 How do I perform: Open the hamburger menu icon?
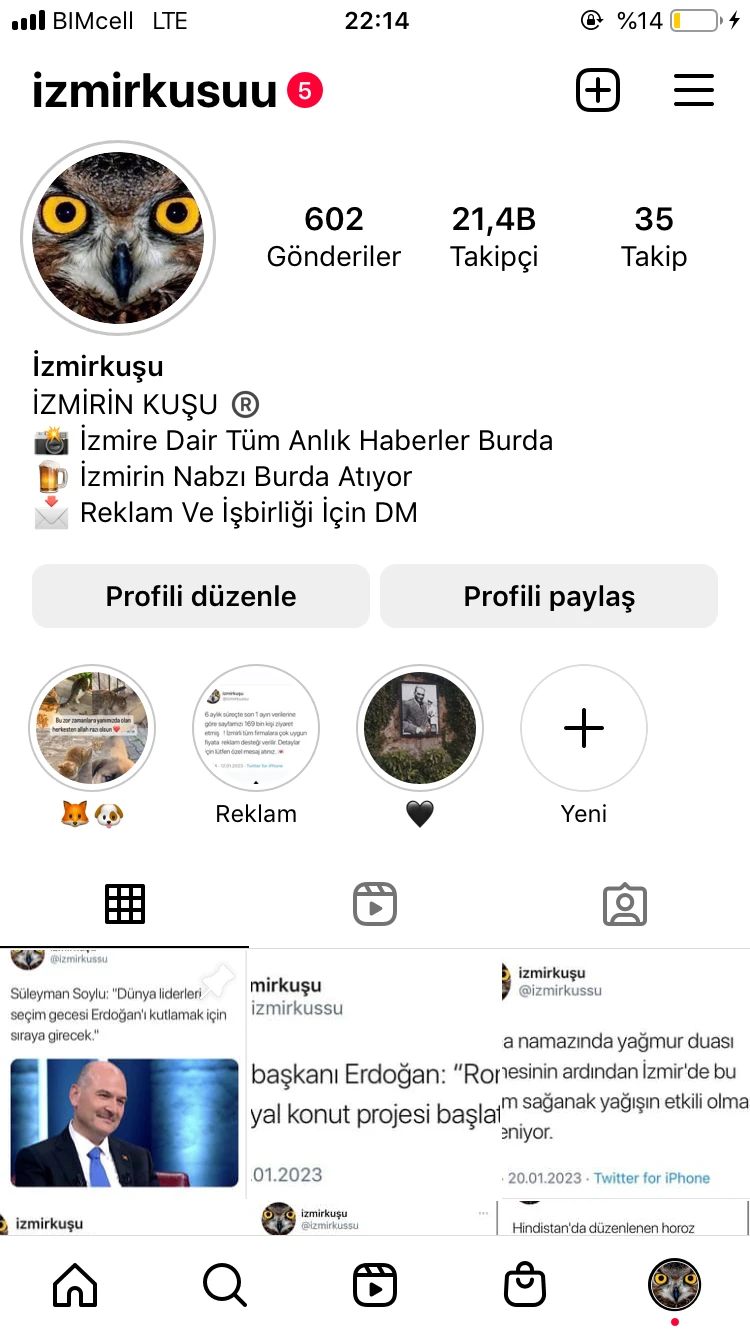pos(694,90)
